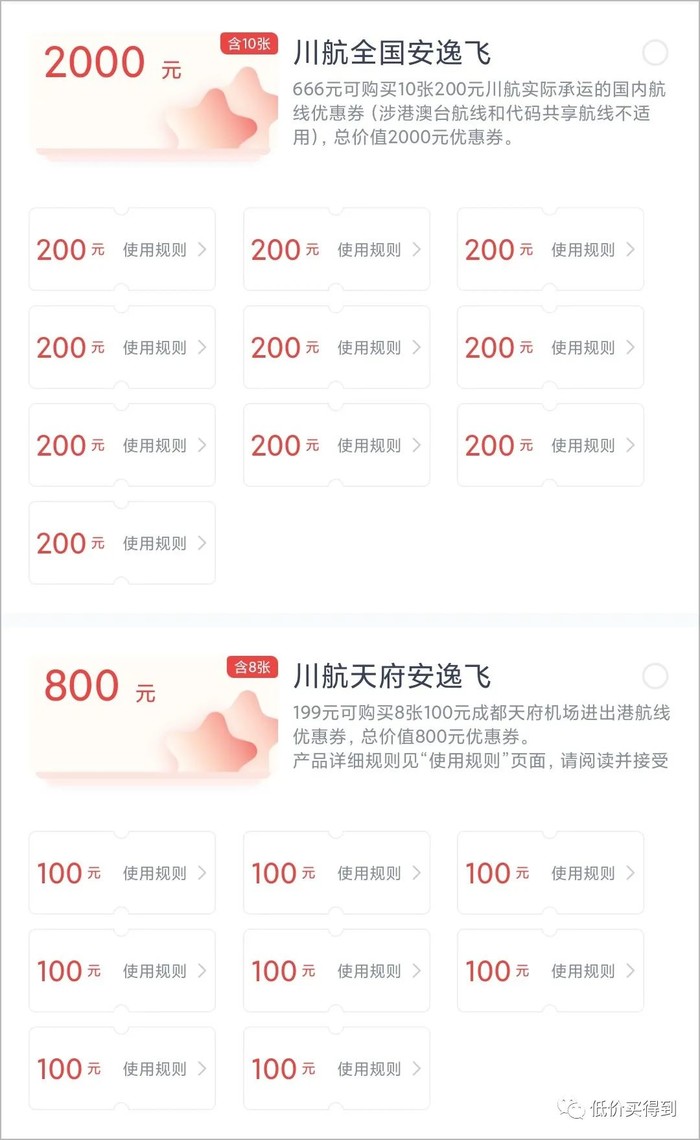Viewport: 700px width, 1140px height.
Task: Select the 川航全国安逸飞 package radio button
Action: pos(655,53)
